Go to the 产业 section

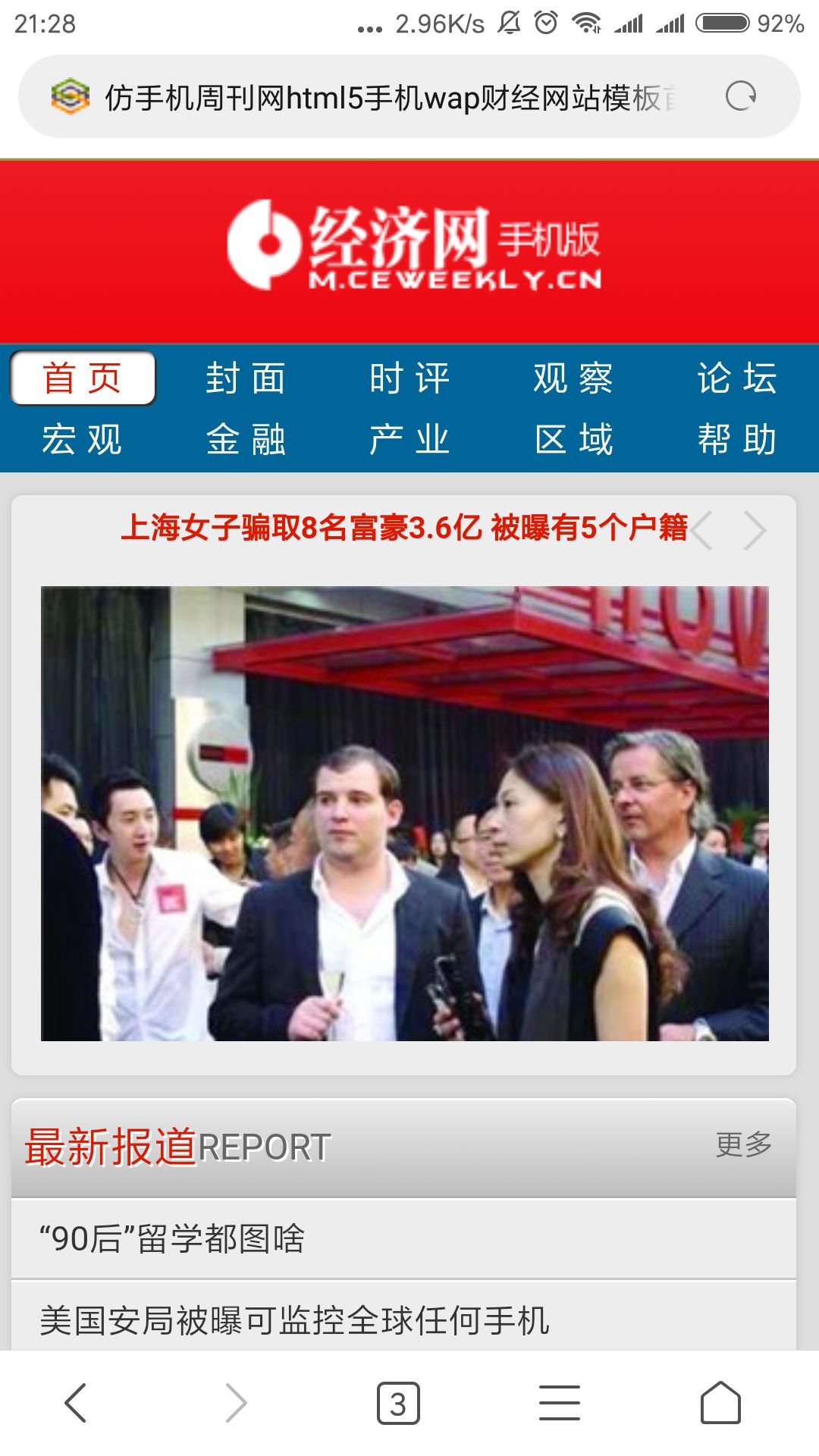click(409, 439)
